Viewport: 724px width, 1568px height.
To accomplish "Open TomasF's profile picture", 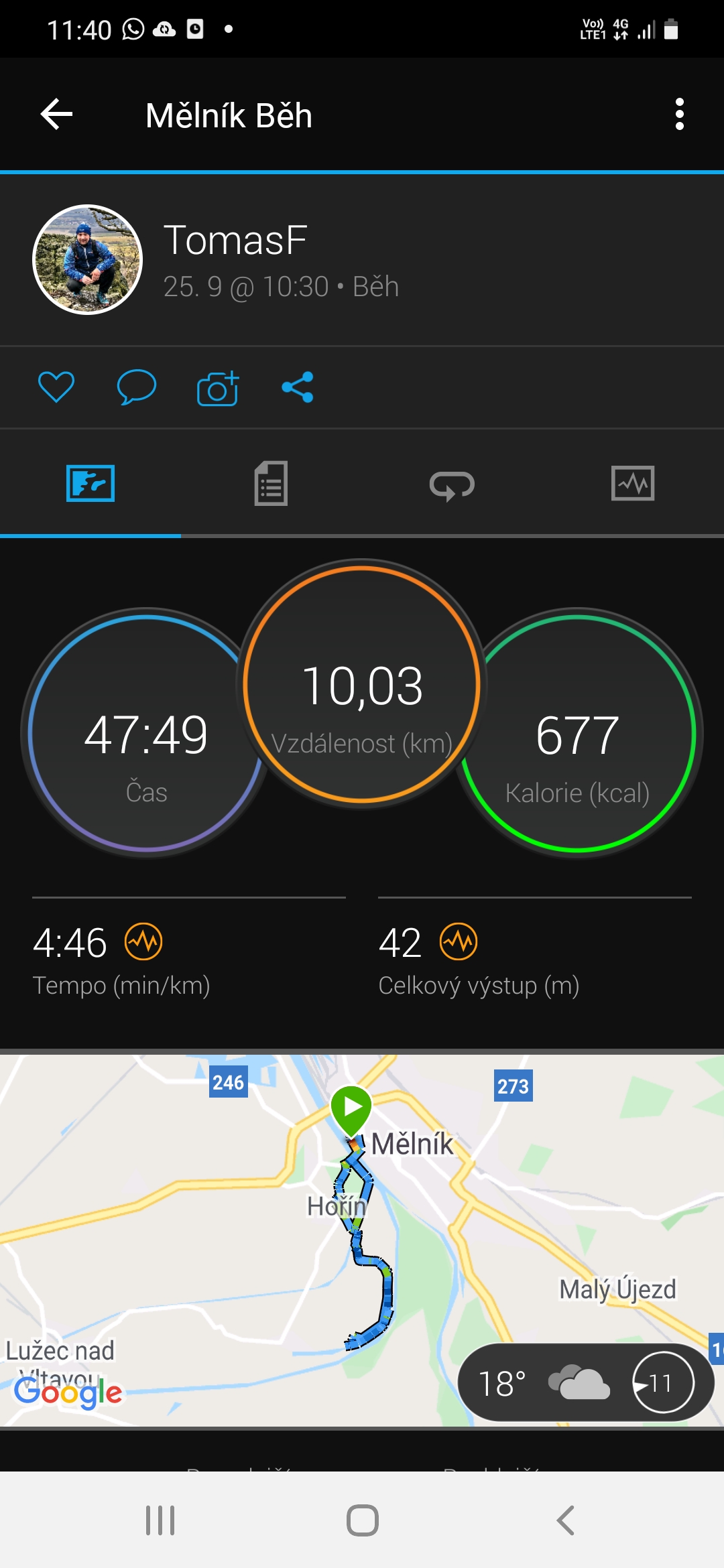I will pos(88,260).
